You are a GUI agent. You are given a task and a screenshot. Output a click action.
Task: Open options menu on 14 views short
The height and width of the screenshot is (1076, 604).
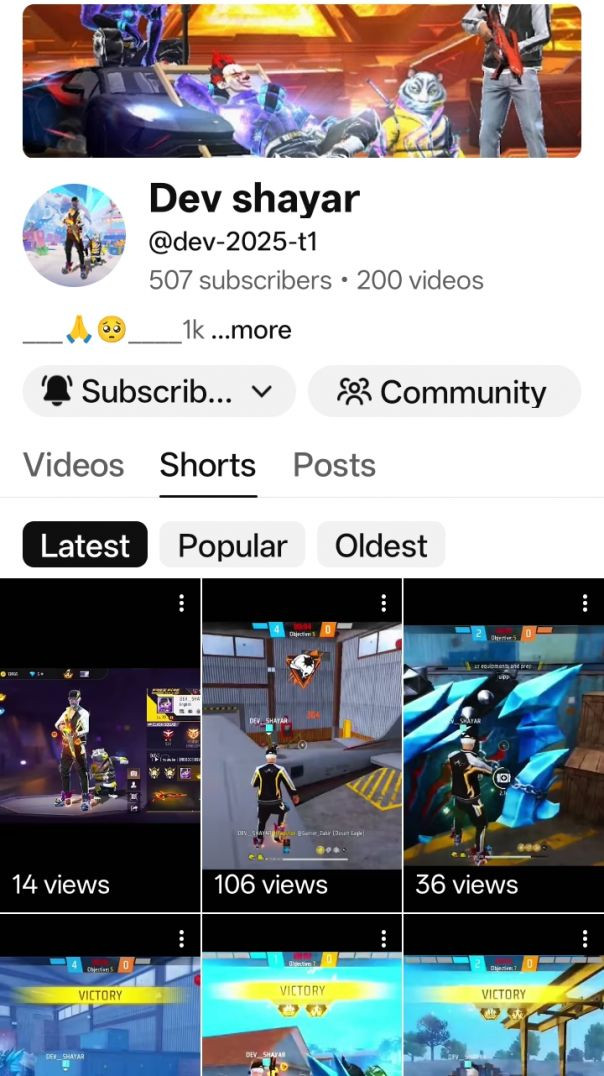181,603
